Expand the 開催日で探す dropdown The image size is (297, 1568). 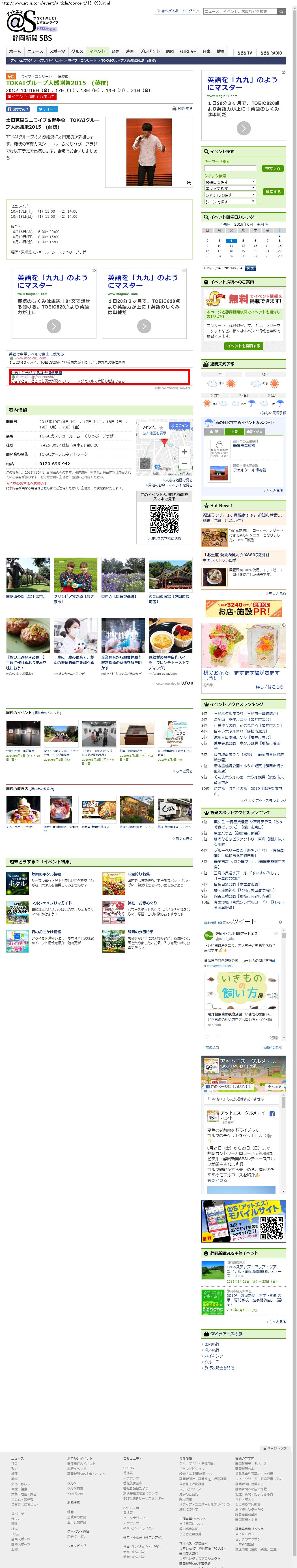click(229, 182)
